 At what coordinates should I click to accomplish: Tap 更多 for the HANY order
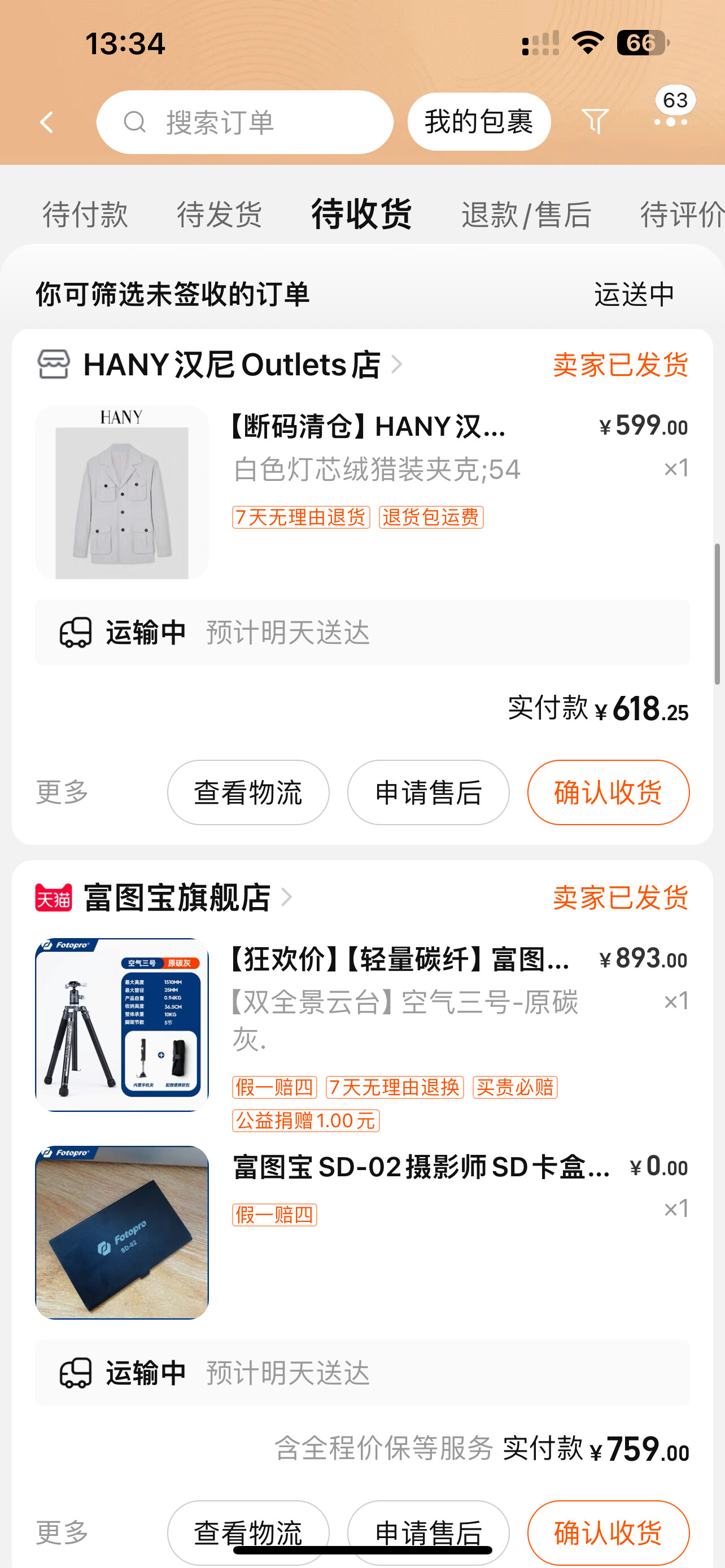[x=62, y=792]
